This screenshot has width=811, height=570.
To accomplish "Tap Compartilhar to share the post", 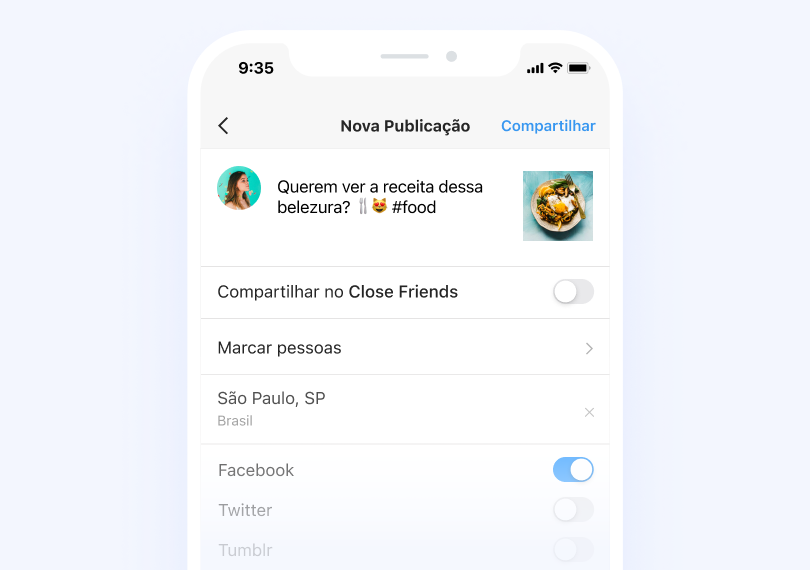I will 548,126.
